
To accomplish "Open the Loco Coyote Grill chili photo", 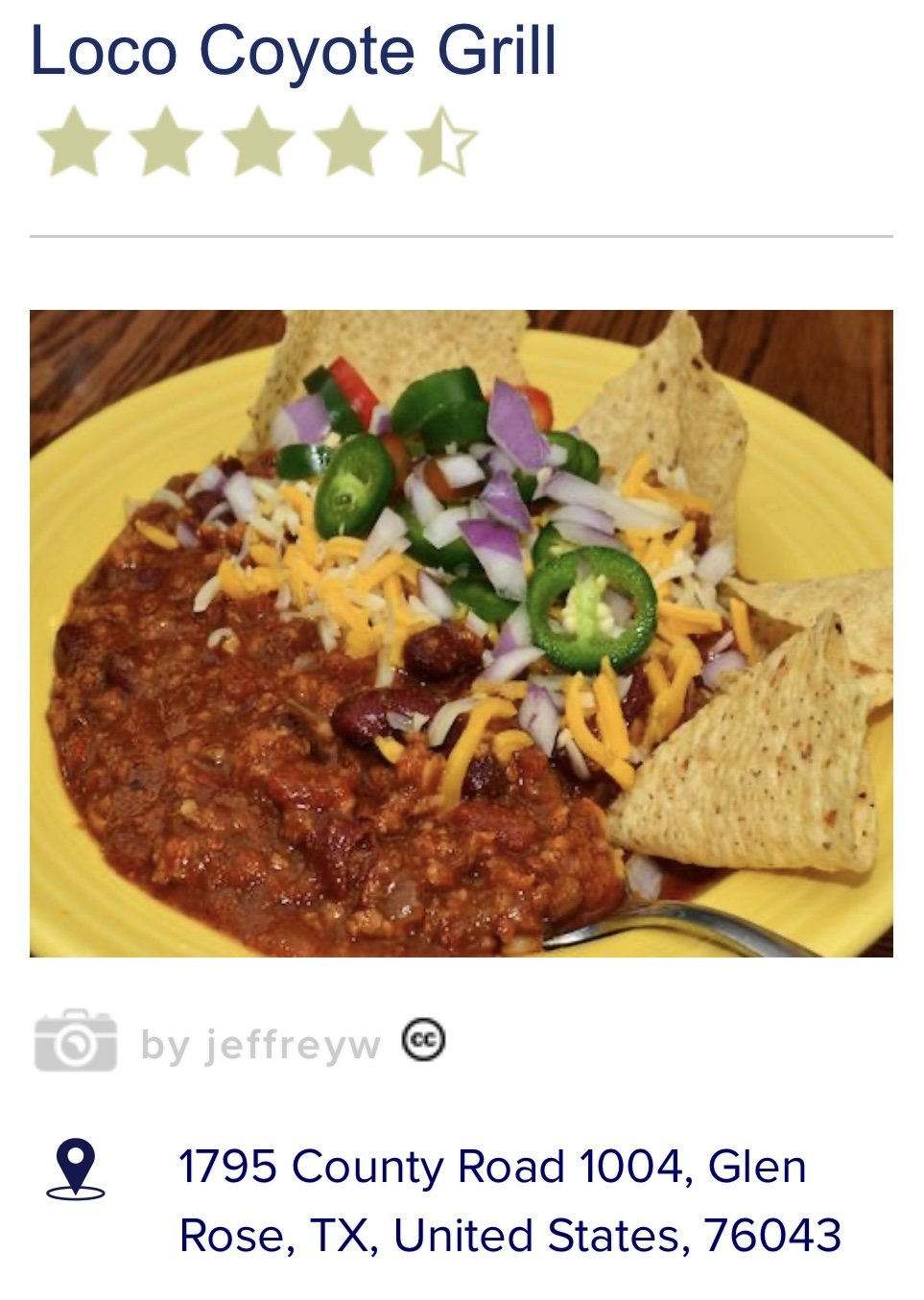I will tap(461, 633).
